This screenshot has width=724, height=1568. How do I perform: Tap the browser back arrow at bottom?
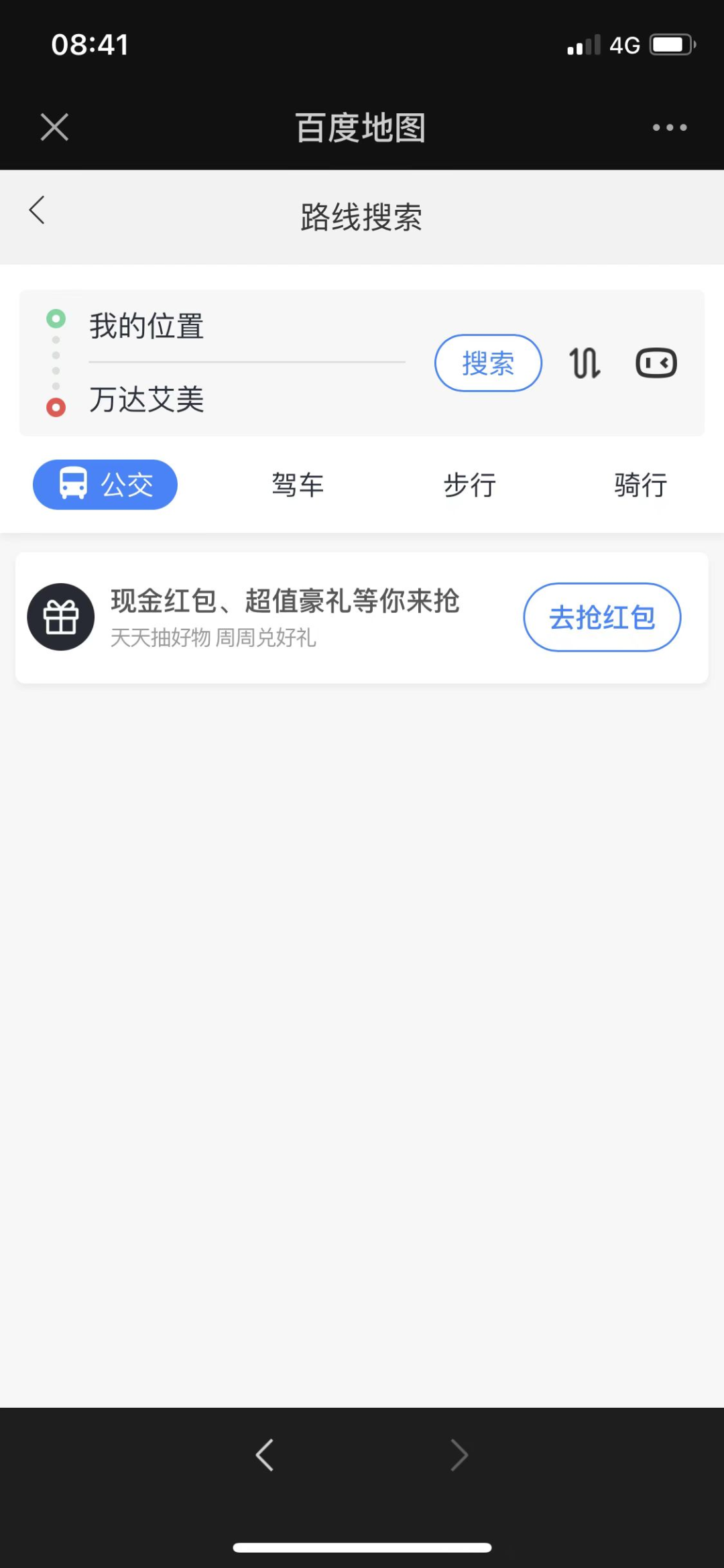click(x=265, y=1455)
